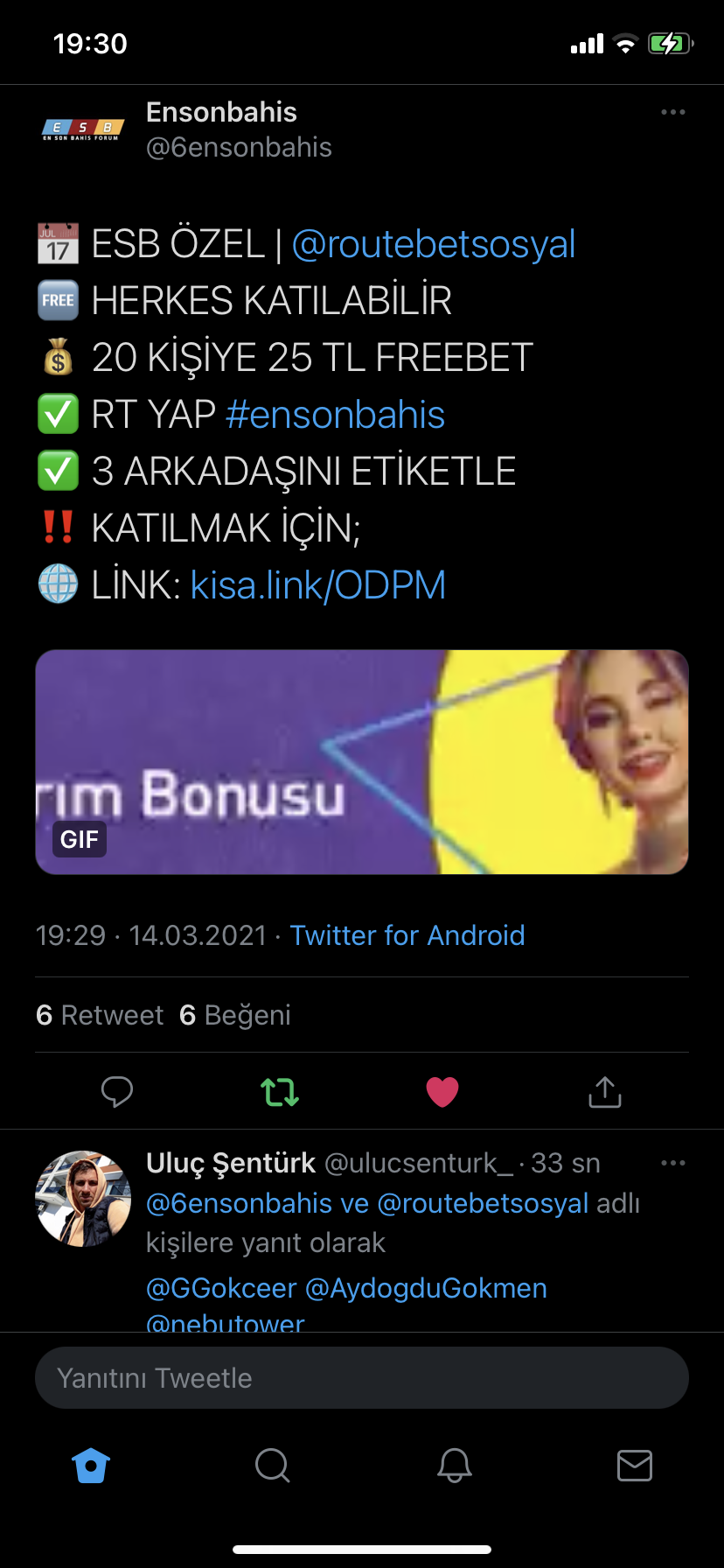Tap the Yanıtını Tweetle reply field
The image size is (724, 1568).
[362, 1377]
